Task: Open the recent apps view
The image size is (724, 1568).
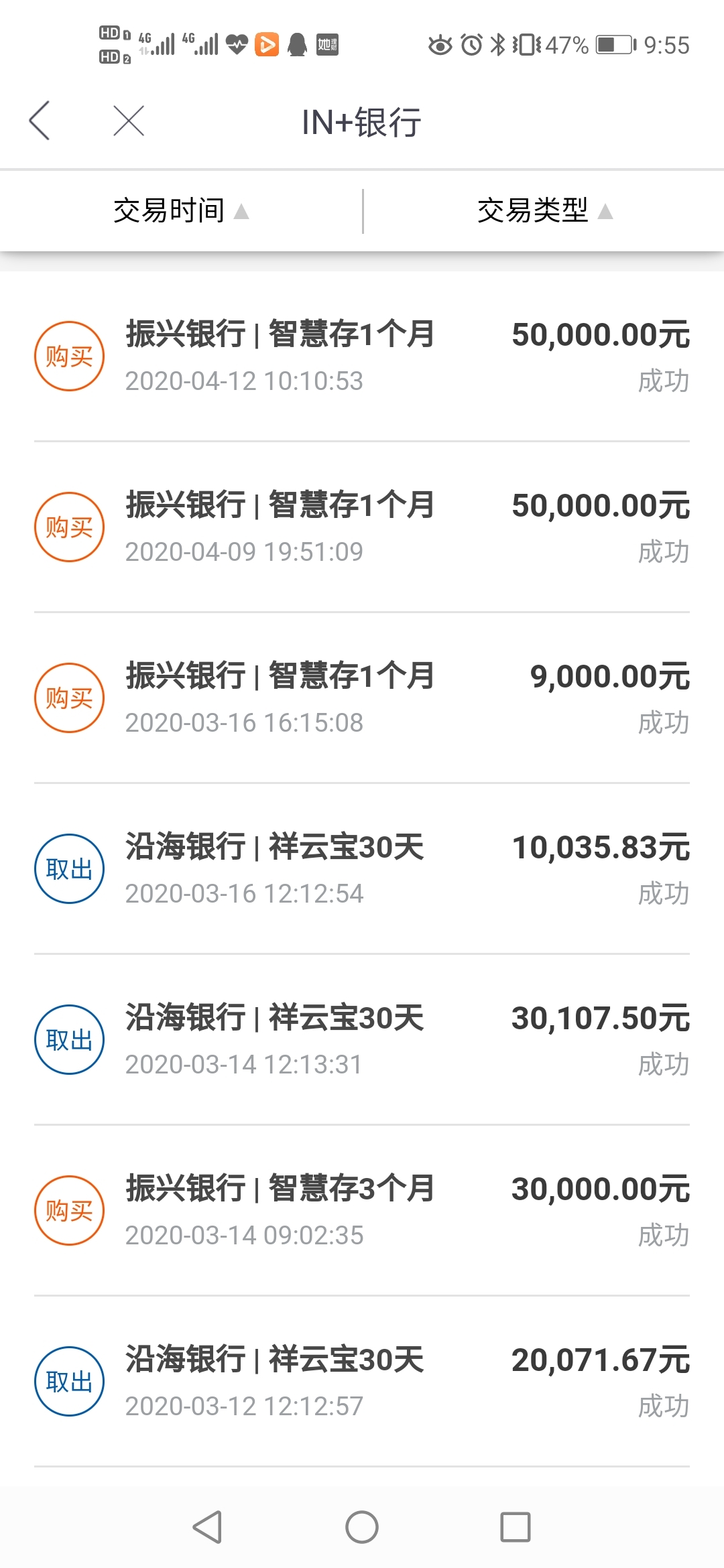Action: [x=516, y=1528]
